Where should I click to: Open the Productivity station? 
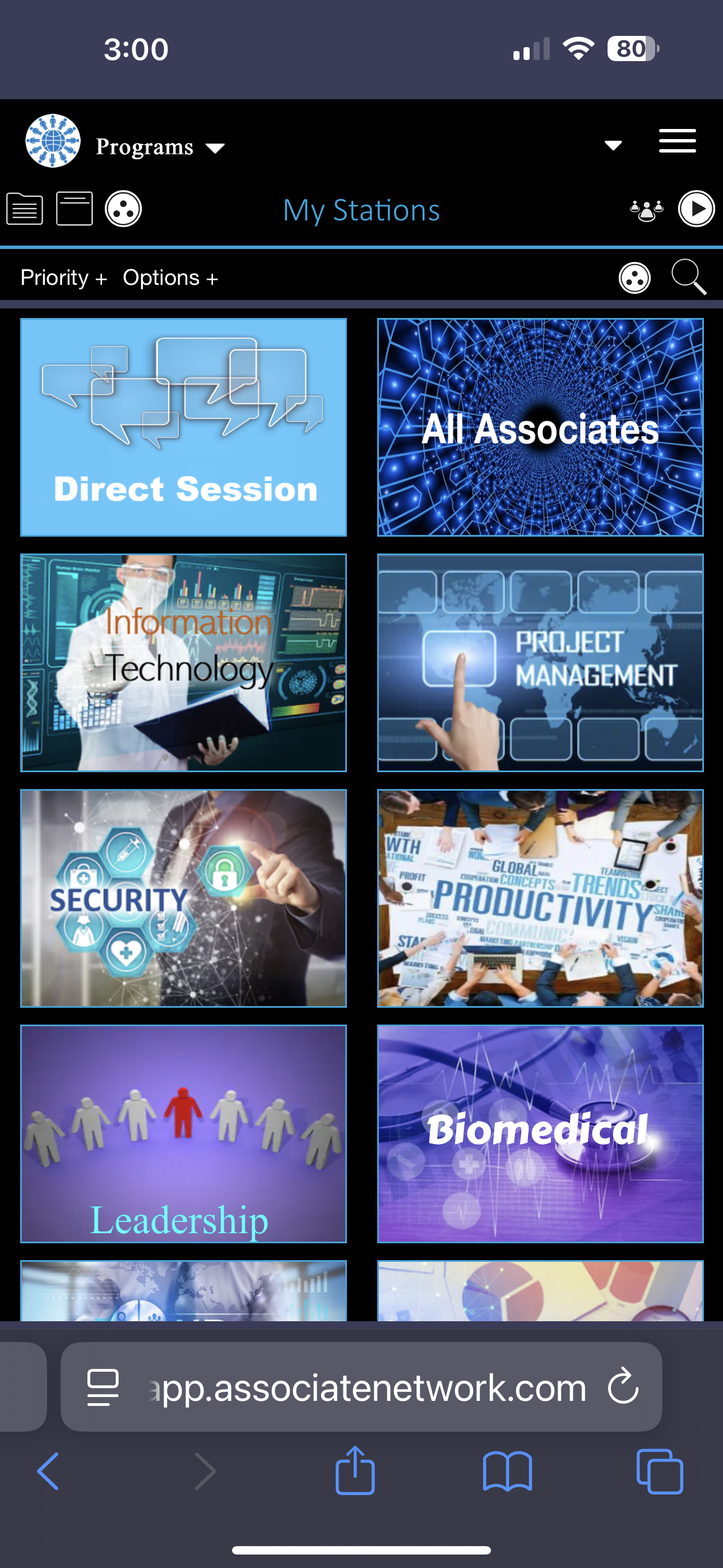(540, 898)
